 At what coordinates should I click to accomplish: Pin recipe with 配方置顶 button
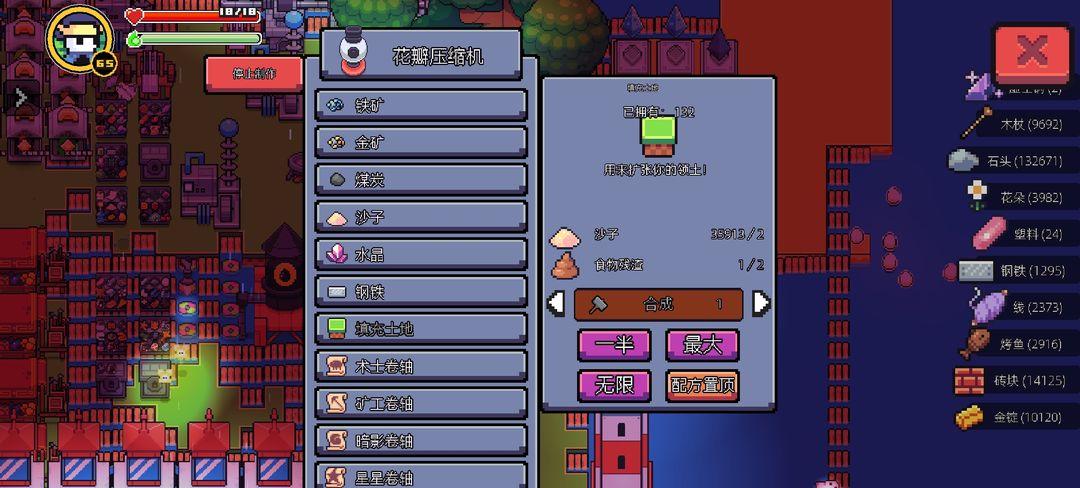(702, 385)
